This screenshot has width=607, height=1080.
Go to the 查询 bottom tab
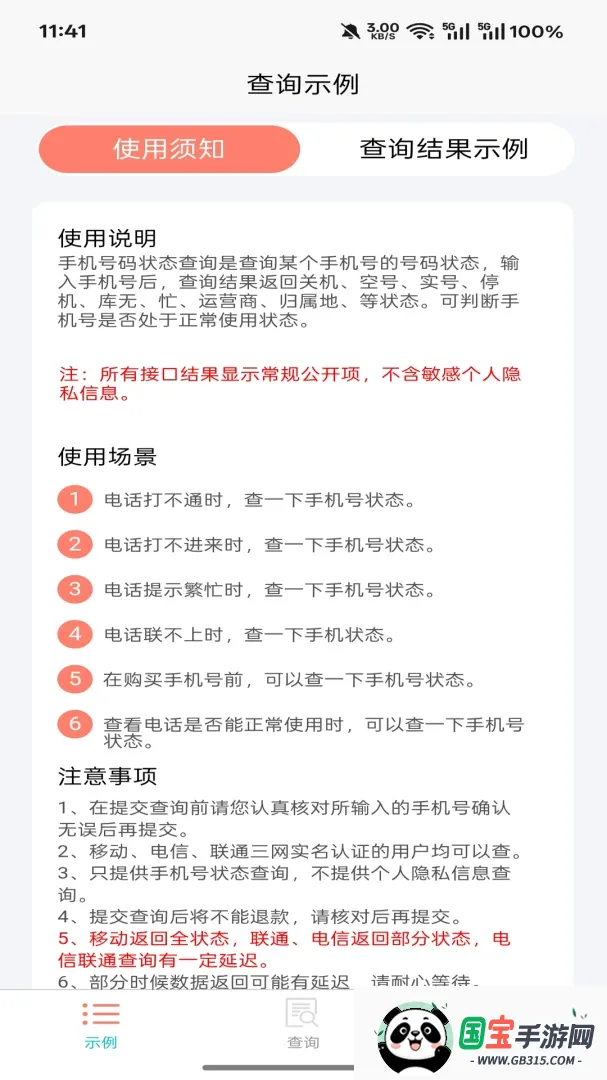coord(303,1026)
